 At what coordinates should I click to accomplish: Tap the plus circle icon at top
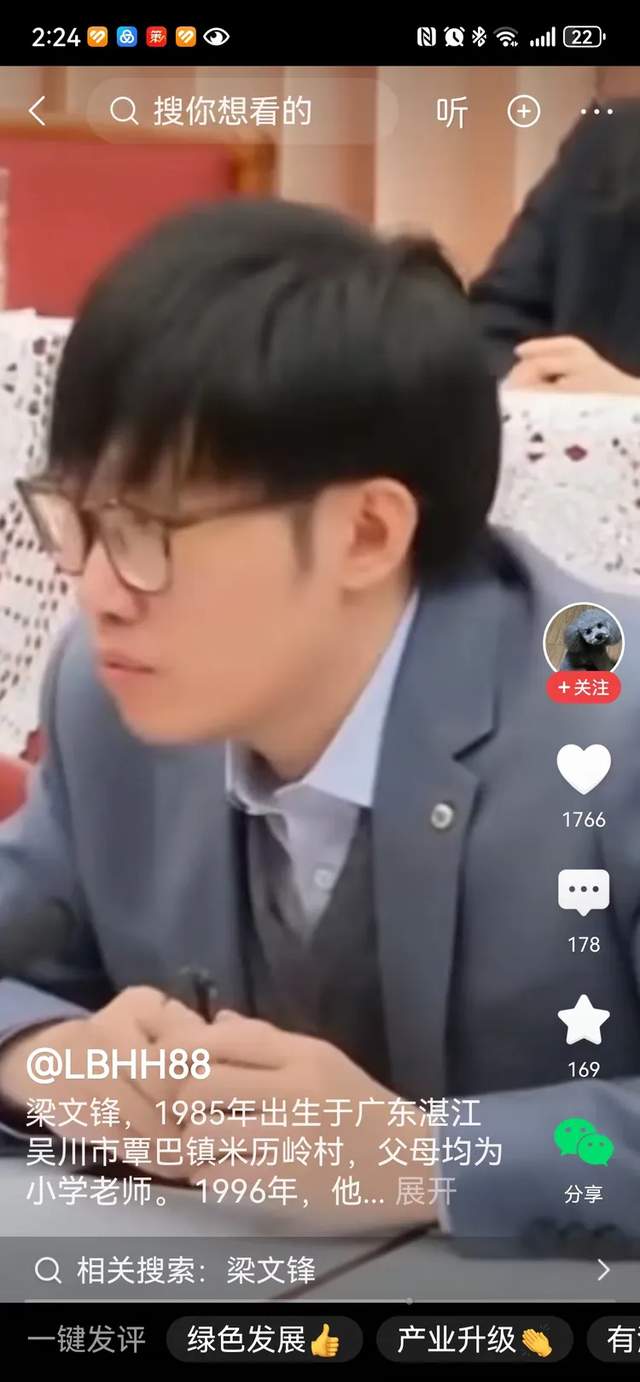coord(524,112)
